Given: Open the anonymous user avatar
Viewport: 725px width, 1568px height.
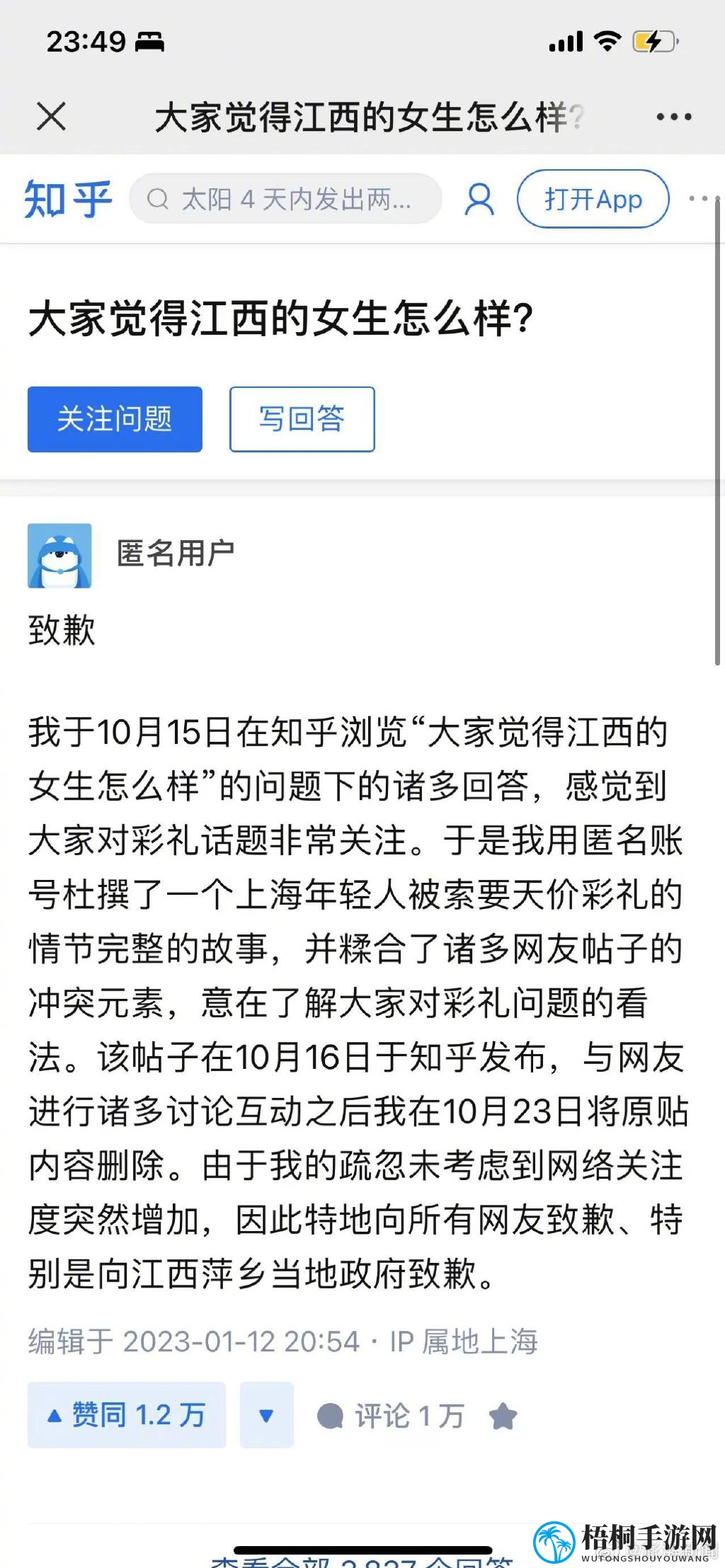Looking at the screenshot, I should (59, 556).
